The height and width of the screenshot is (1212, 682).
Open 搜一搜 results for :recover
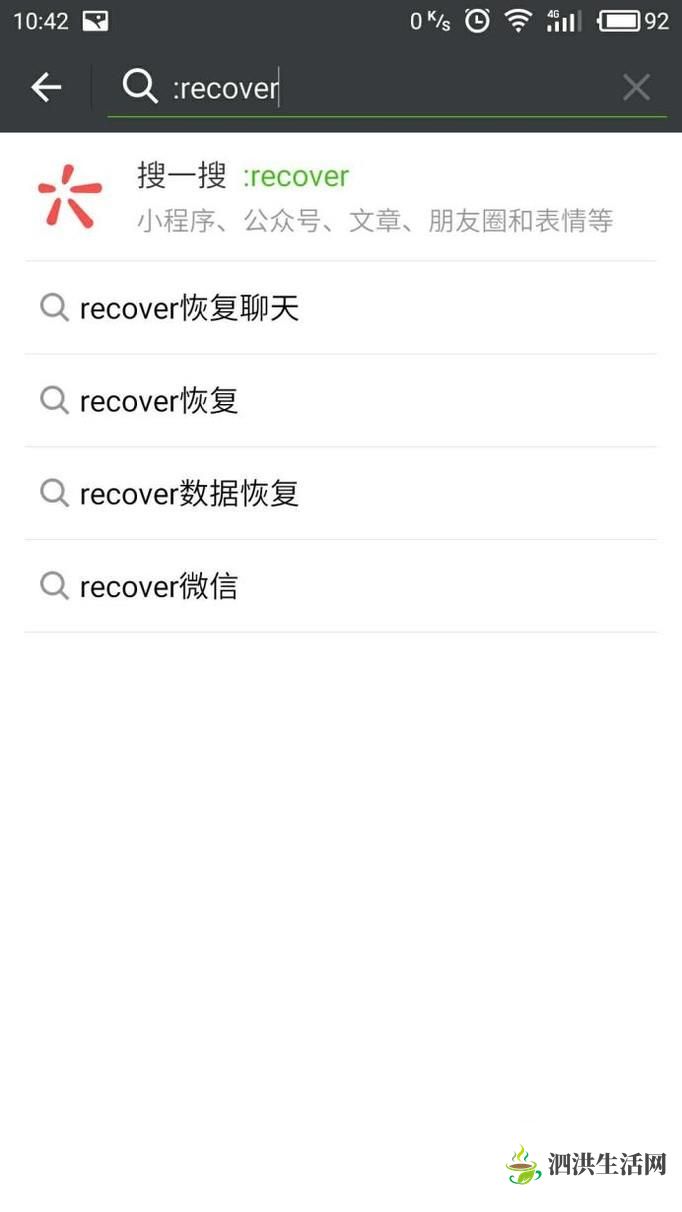point(341,196)
